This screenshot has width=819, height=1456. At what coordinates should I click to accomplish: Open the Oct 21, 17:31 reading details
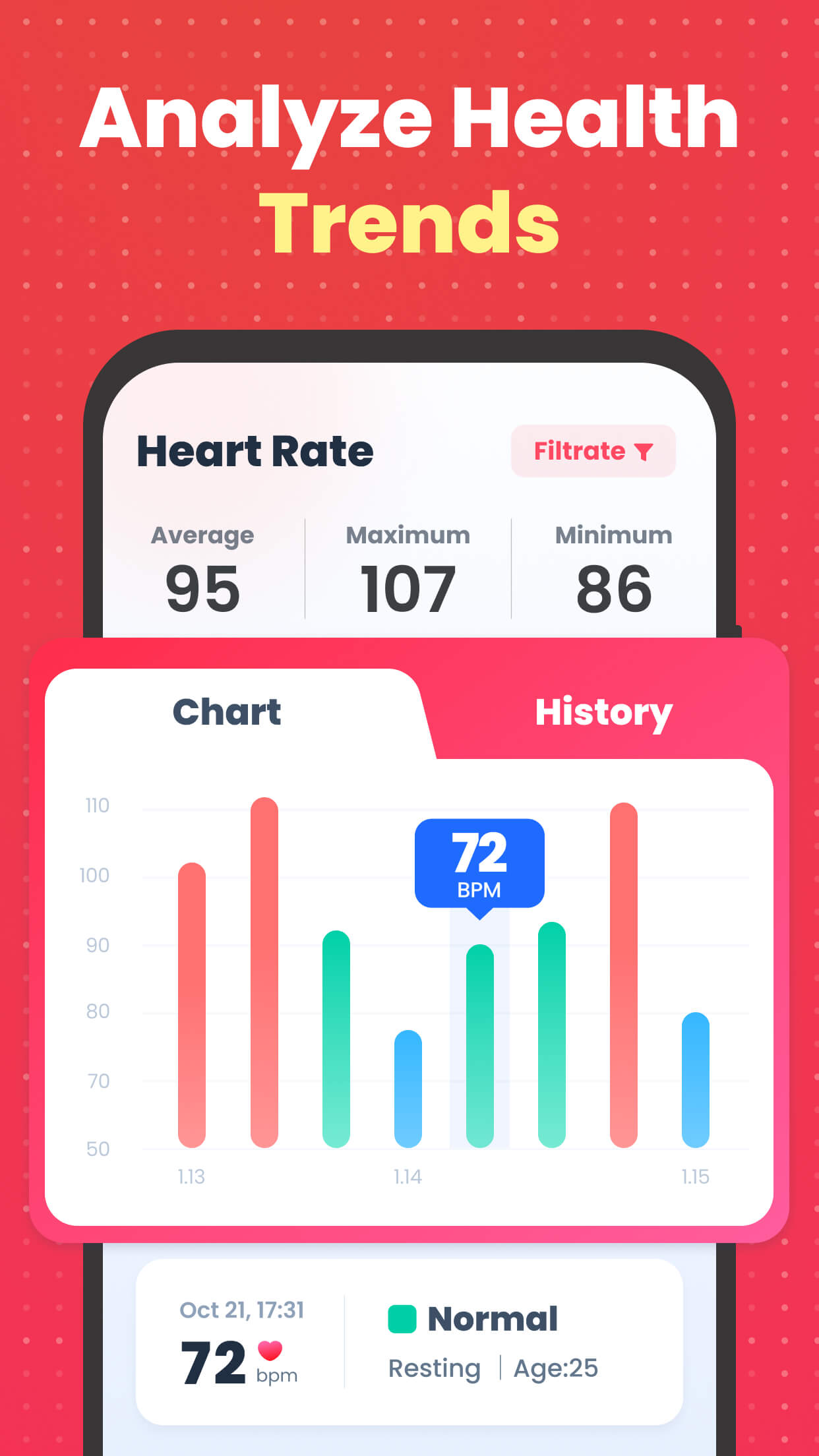coord(241,1311)
